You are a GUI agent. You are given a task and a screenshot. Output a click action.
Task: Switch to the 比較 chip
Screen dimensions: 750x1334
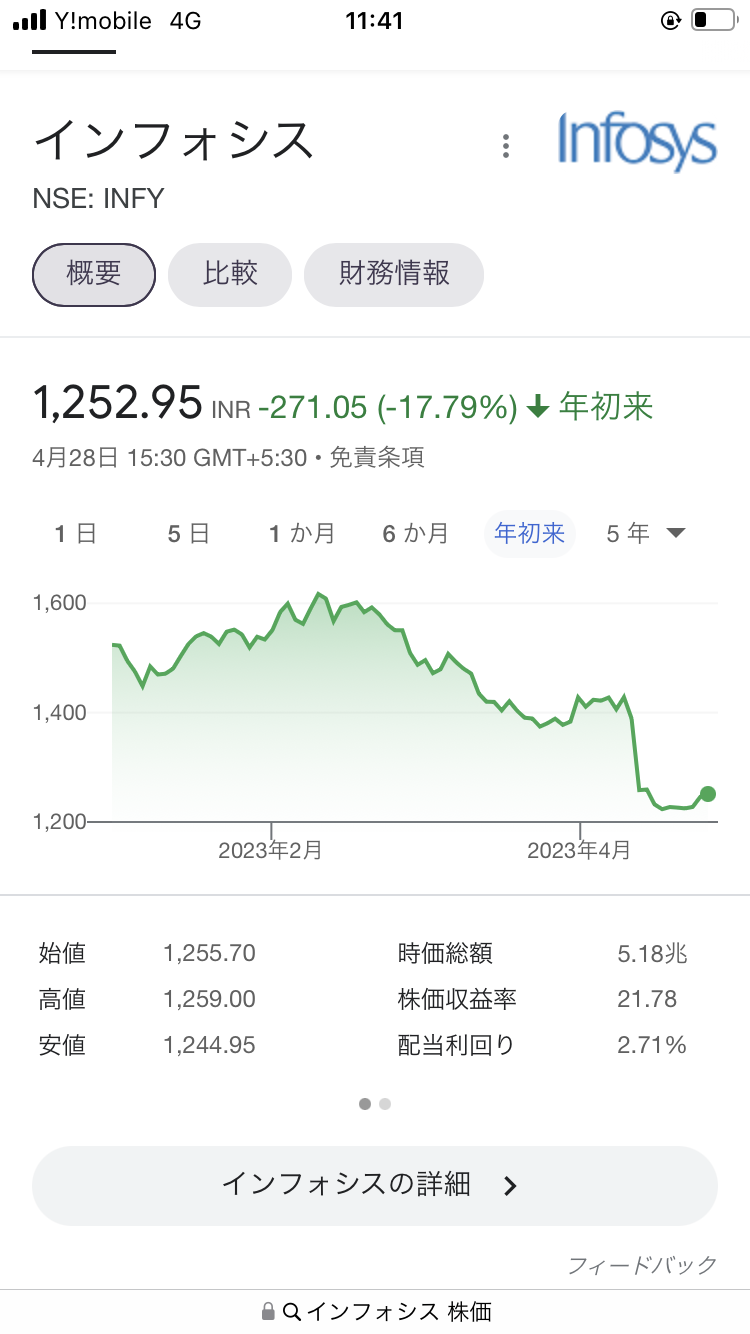click(x=230, y=274)
